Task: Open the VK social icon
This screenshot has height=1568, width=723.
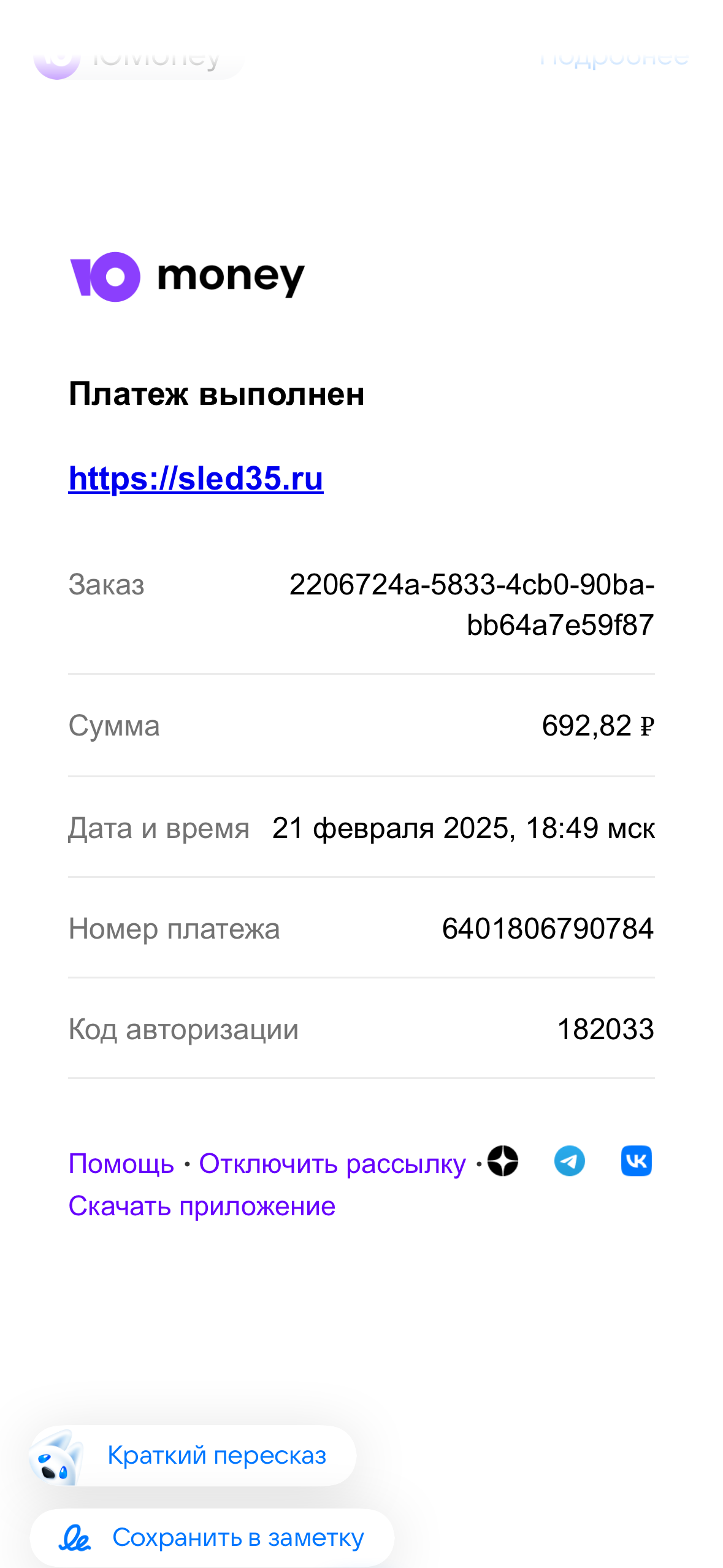Action: click(636, 1161)
